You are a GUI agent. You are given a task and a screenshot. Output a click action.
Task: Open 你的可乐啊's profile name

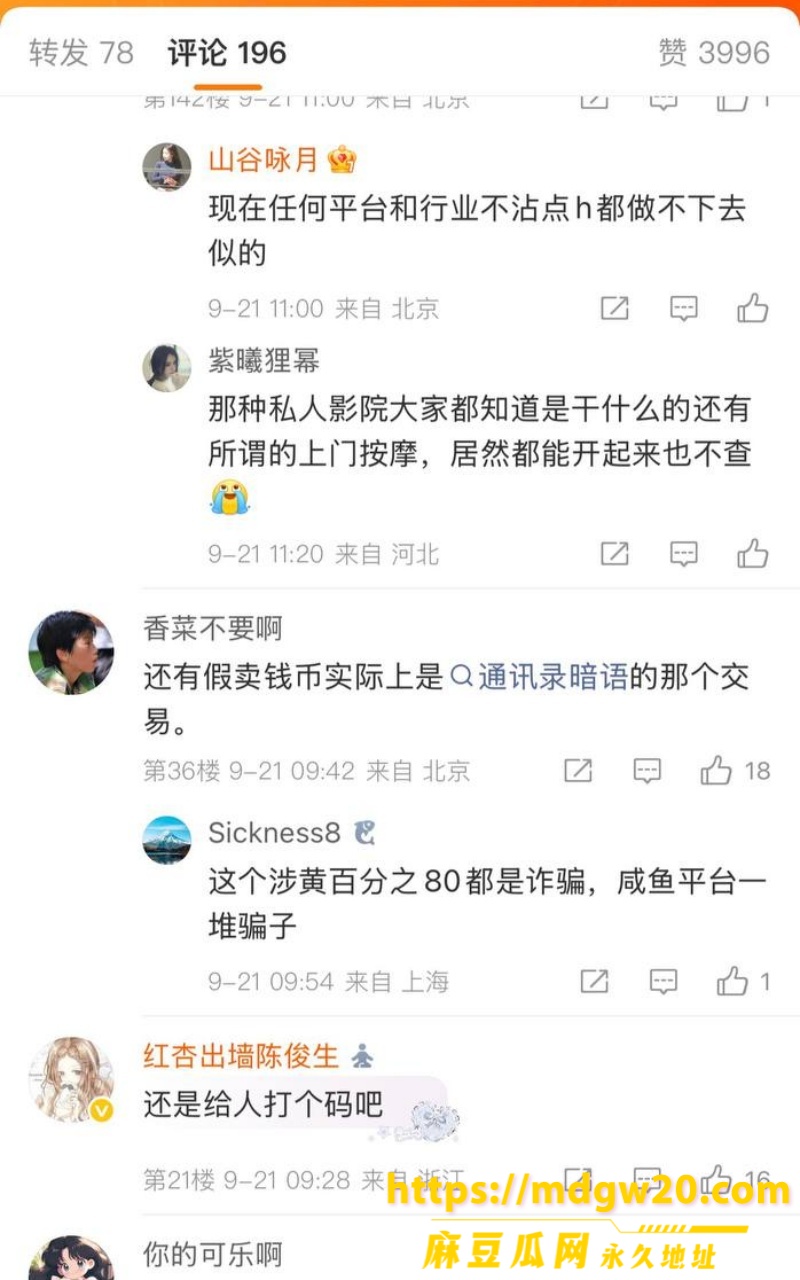click(213, 1254)
